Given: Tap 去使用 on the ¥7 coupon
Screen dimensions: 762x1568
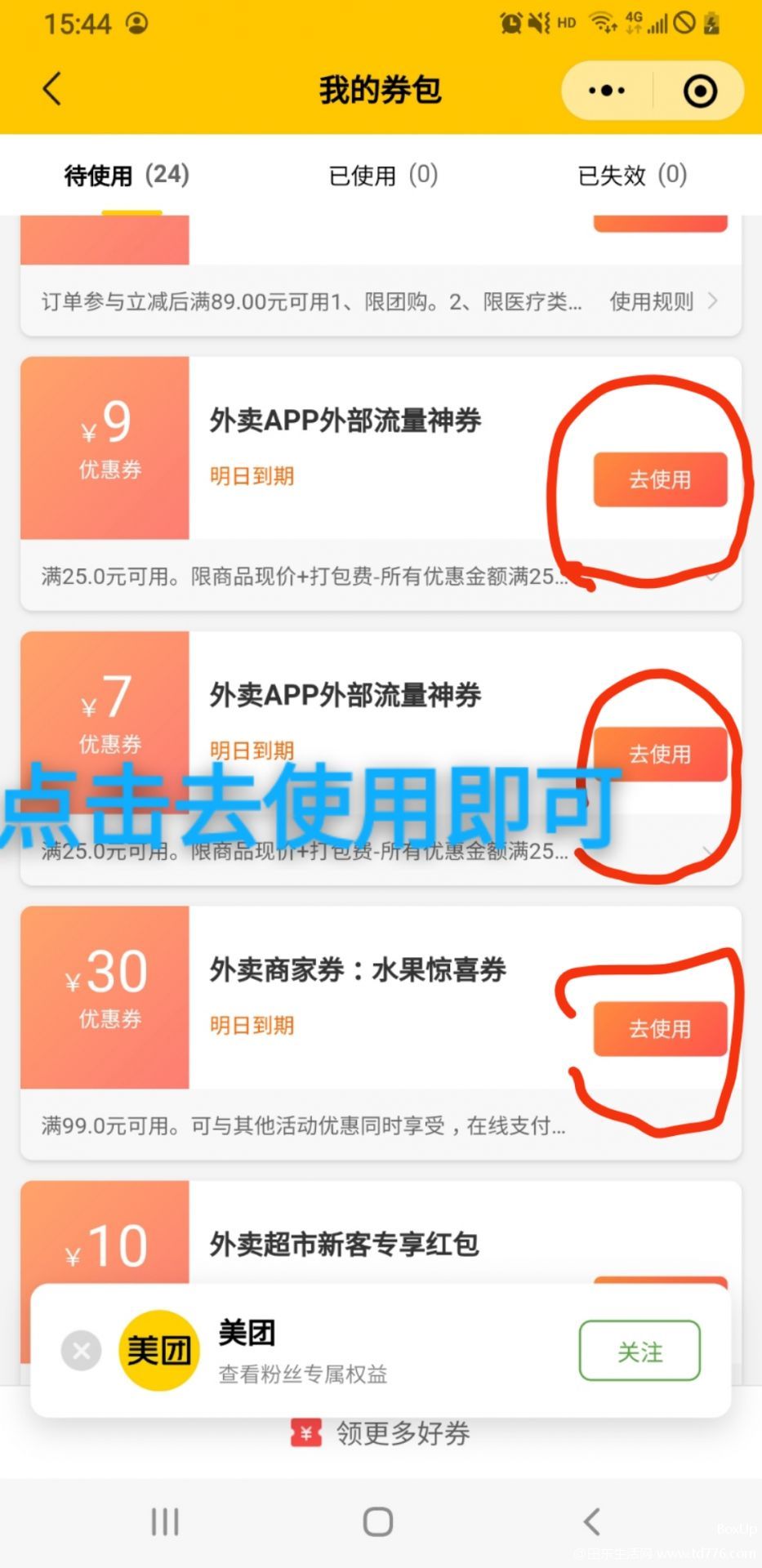Looking at the screenshot, I should point(660,754).
